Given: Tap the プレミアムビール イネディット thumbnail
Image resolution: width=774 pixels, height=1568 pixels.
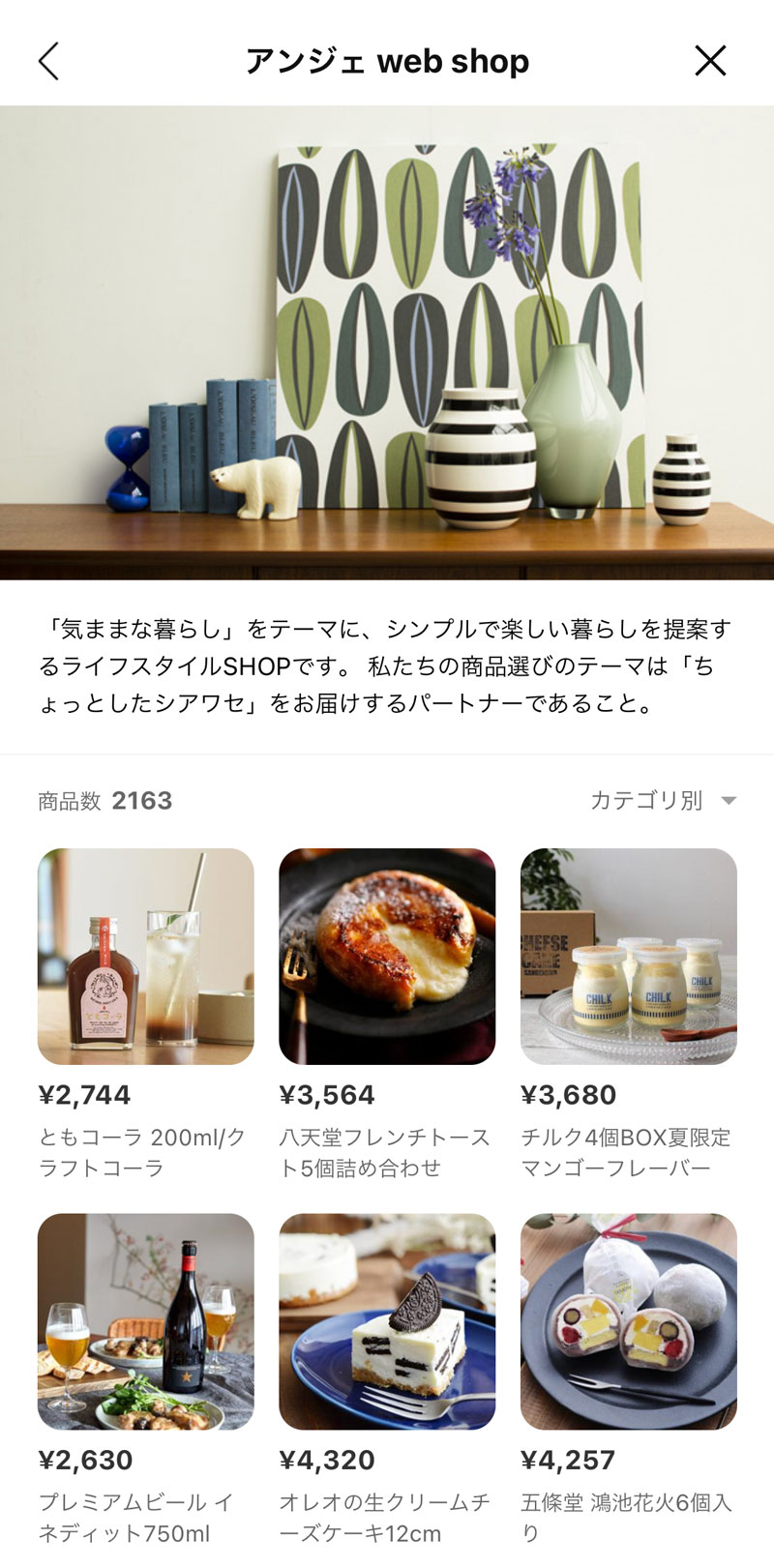Looking at the screenshot, I should [145, 1320].
